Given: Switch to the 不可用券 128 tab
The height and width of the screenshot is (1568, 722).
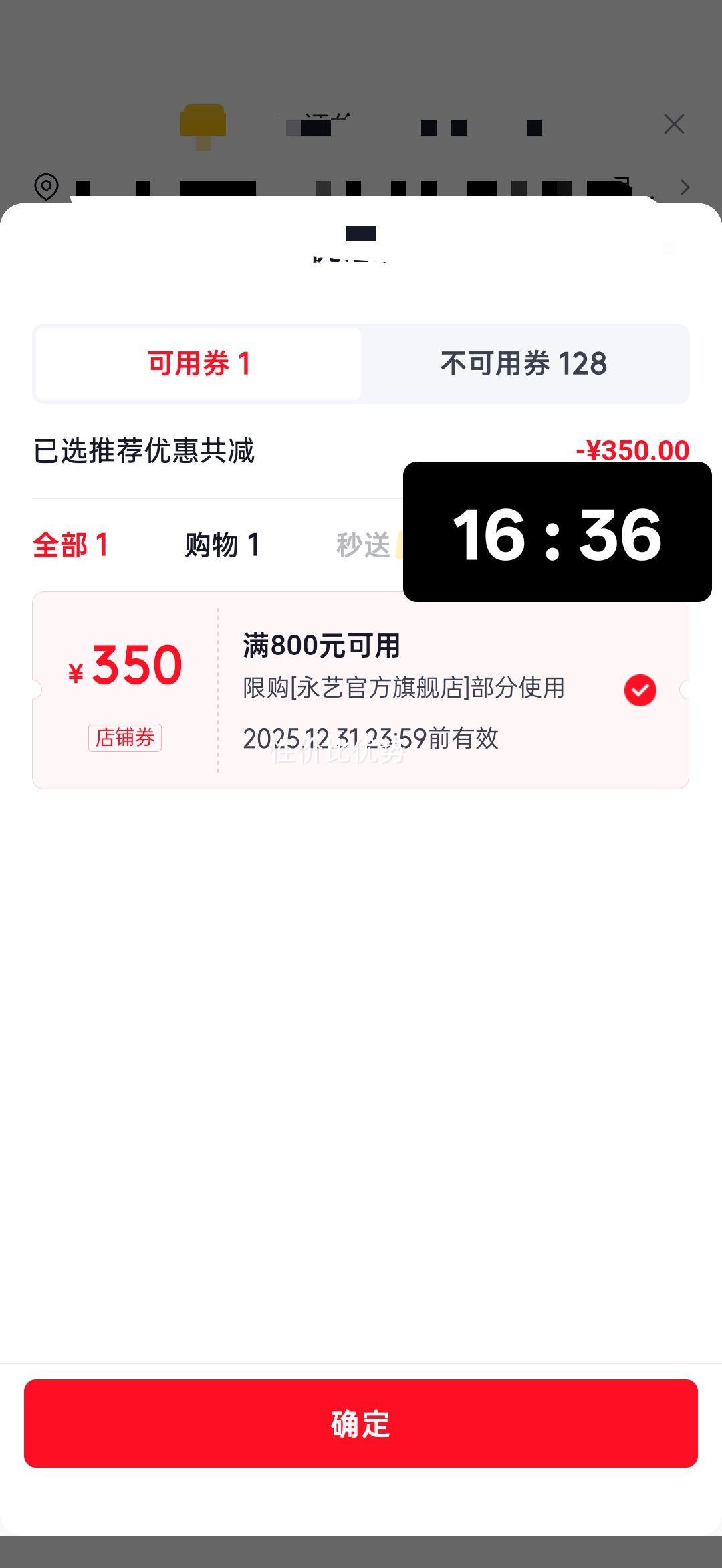Looking at the screenshot, I should pyautogui.click(x=524, y=363).
